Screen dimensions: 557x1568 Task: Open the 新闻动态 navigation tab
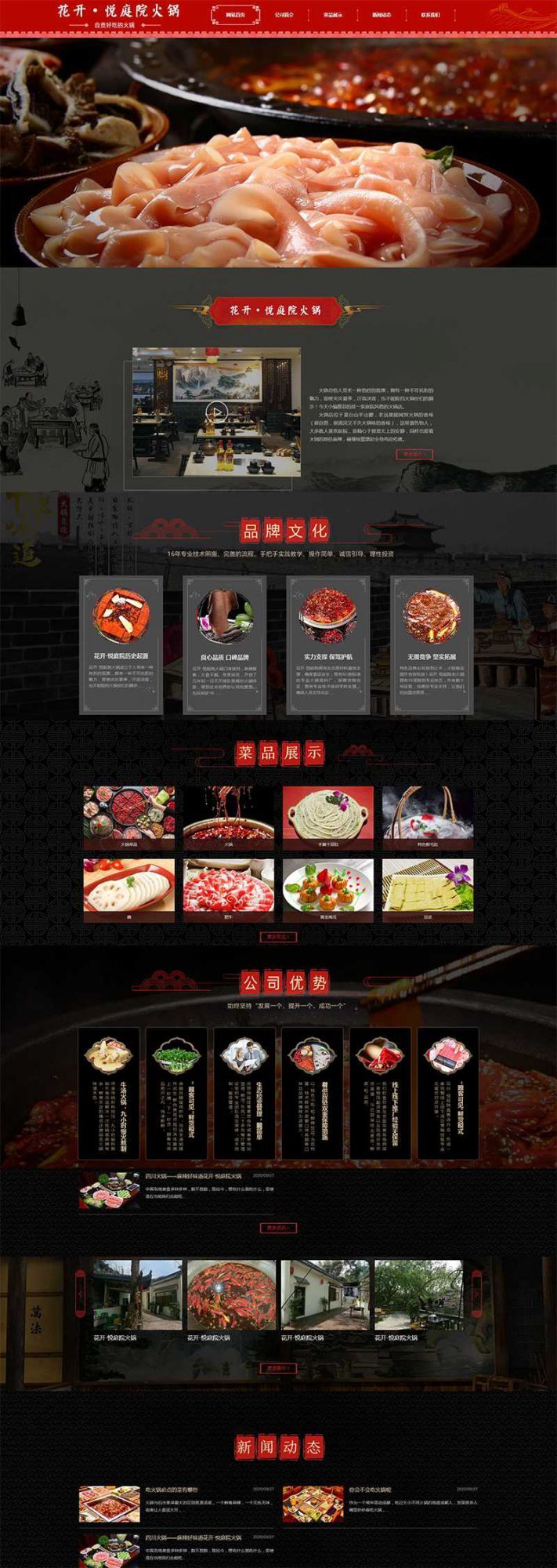coord(382,14)
